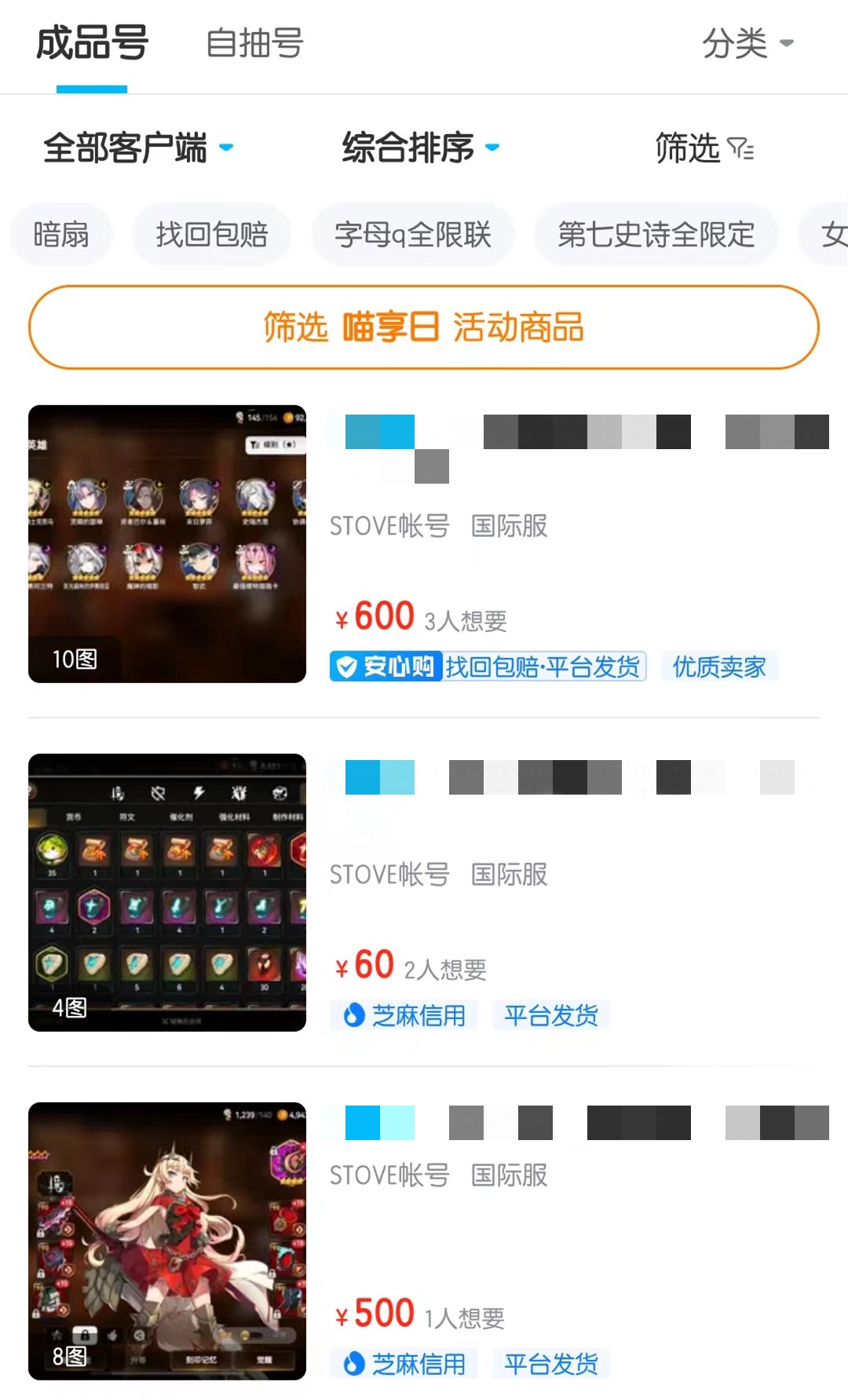Select the 第七史诗全限定 chip
Screen dimensions: 848x1400
pyautogui.click(x=656, y=234)
